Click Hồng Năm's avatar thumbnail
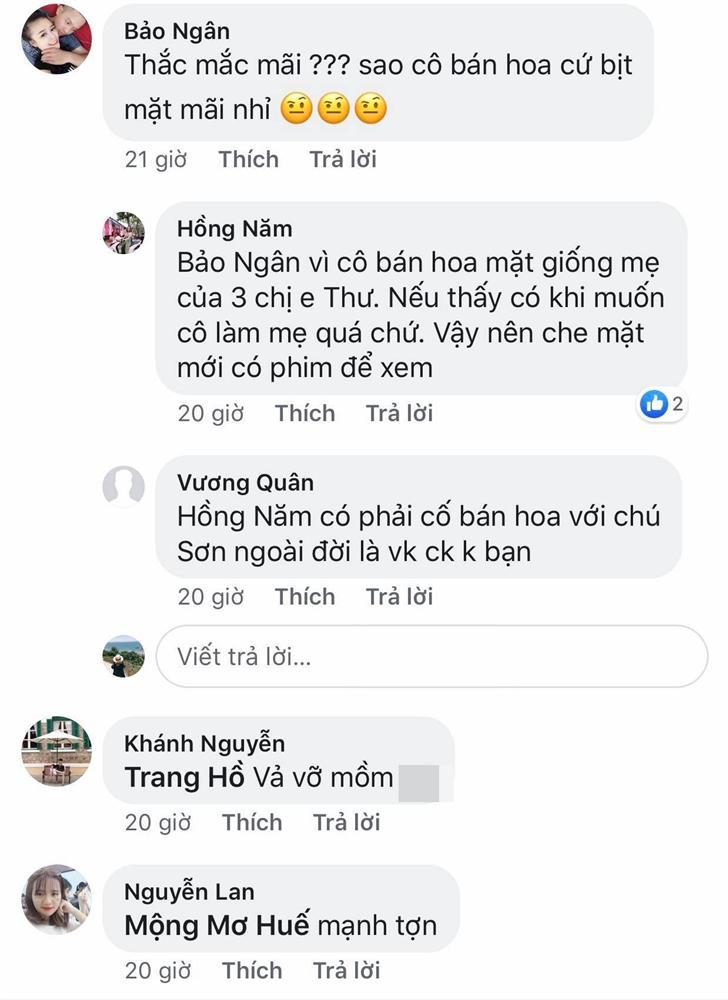728x1000 pixels. coord(124,232)
